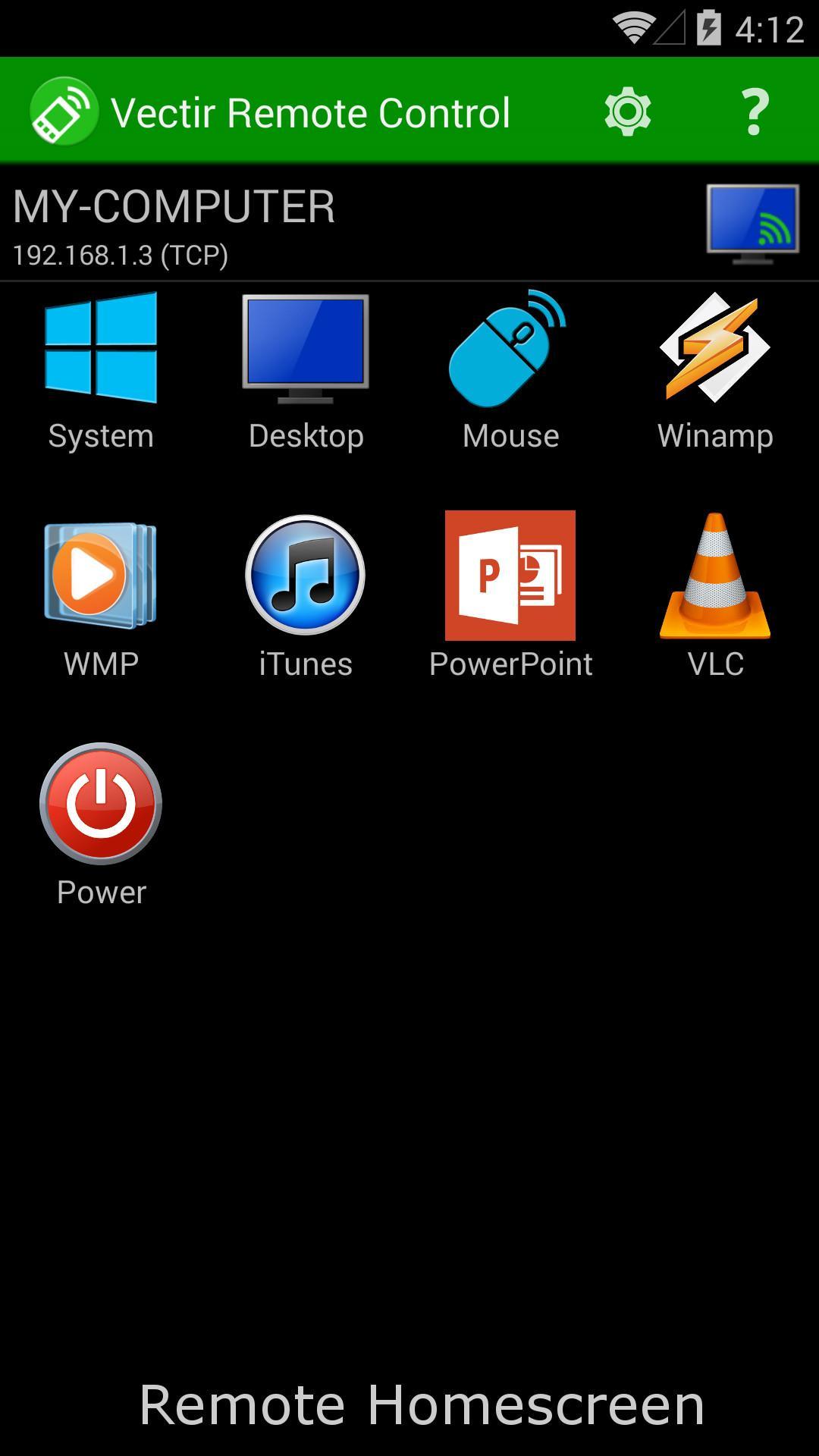Click the Vectir Remote Control title

click(312, 111)
